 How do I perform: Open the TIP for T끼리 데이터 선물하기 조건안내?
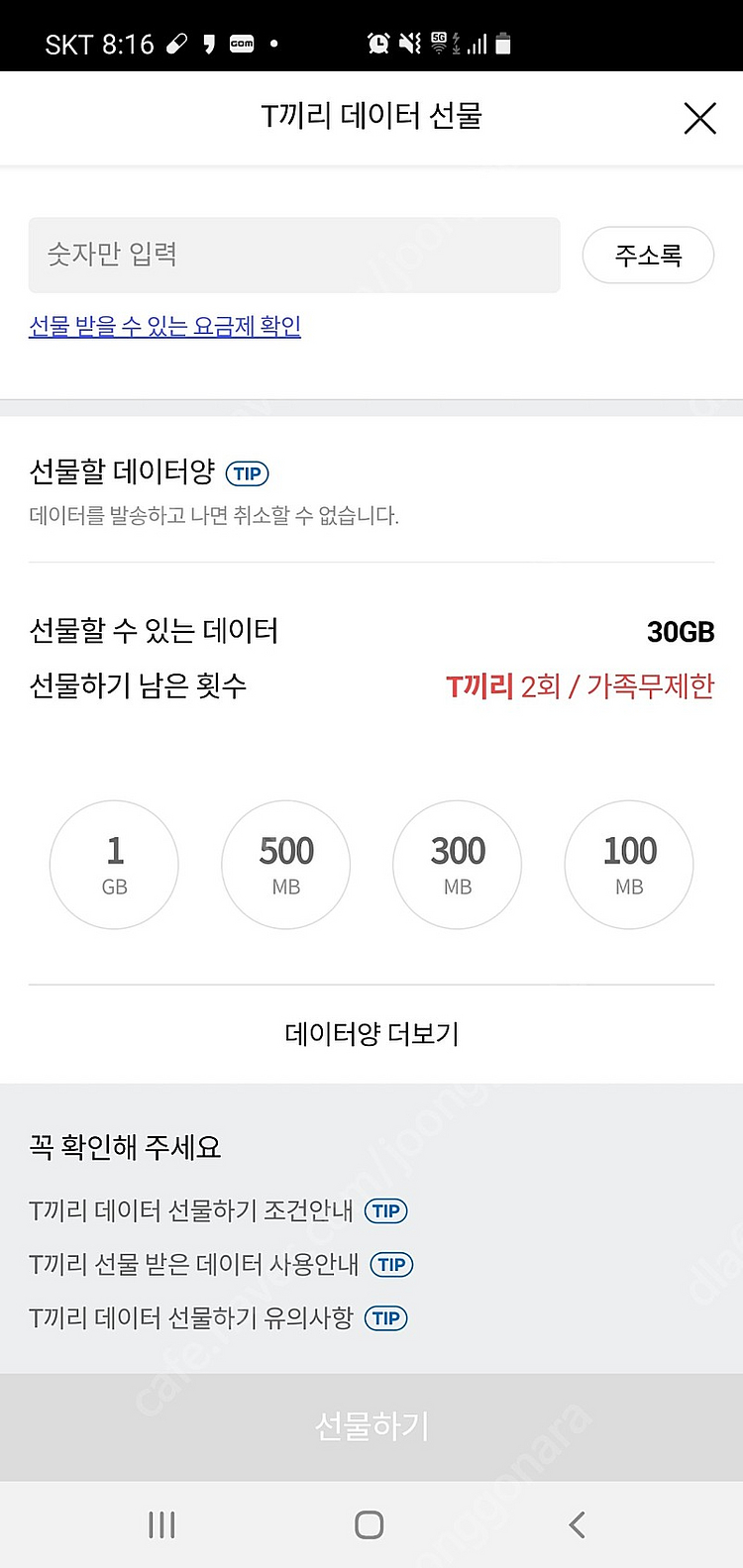[385, 1210]
